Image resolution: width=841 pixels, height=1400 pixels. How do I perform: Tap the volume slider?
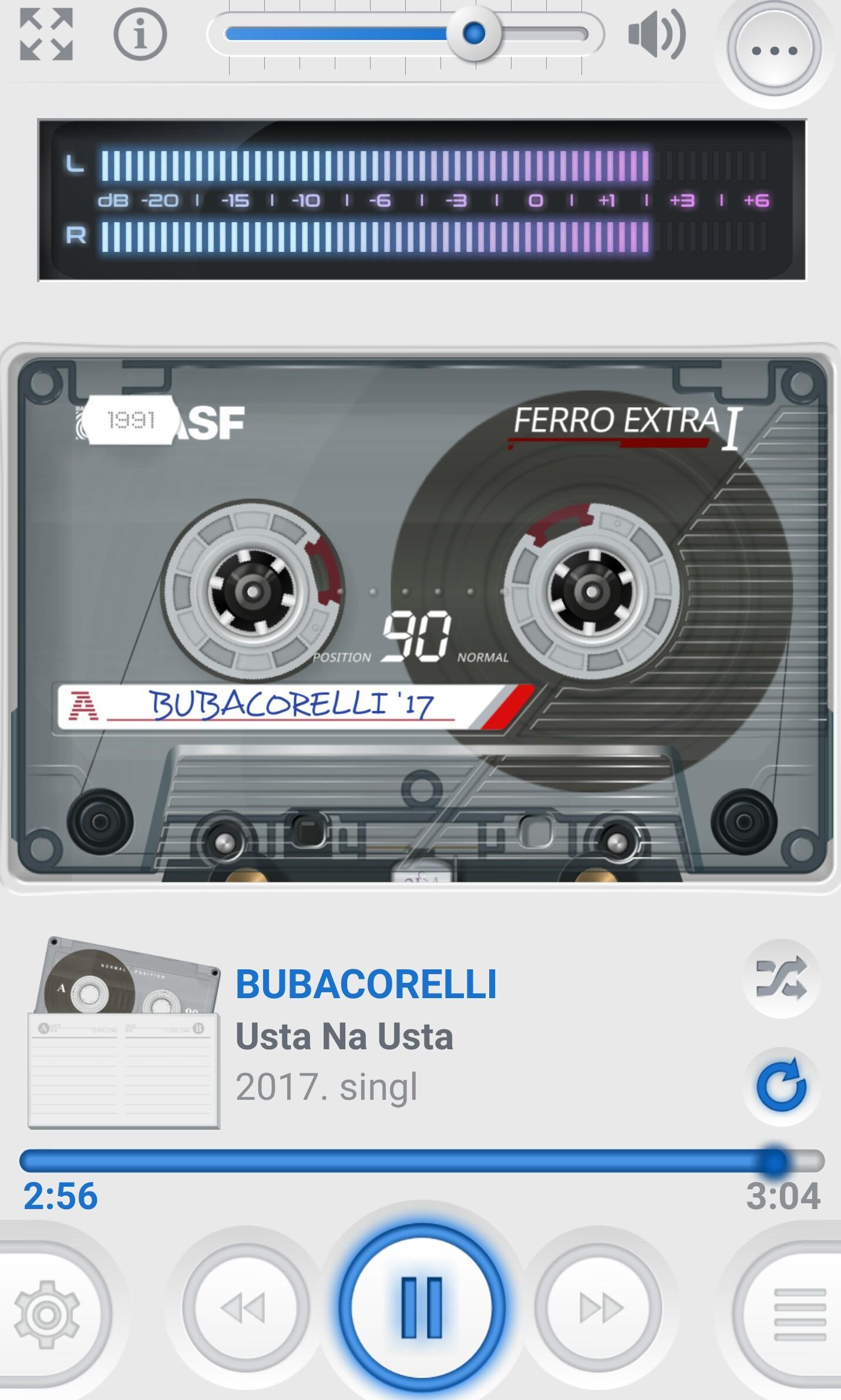[x=406, y=34]
